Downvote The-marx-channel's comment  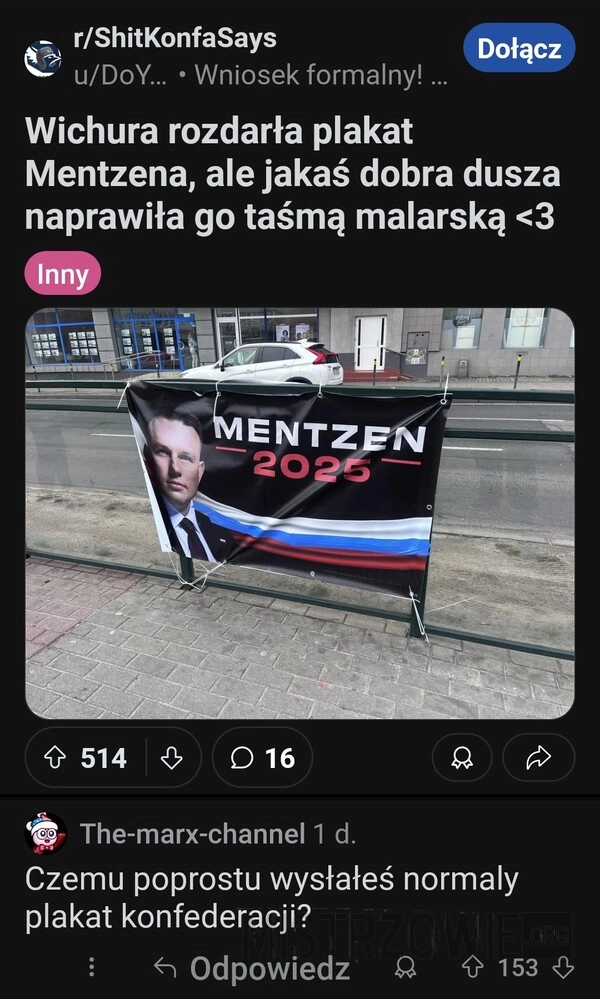(563, 968)
